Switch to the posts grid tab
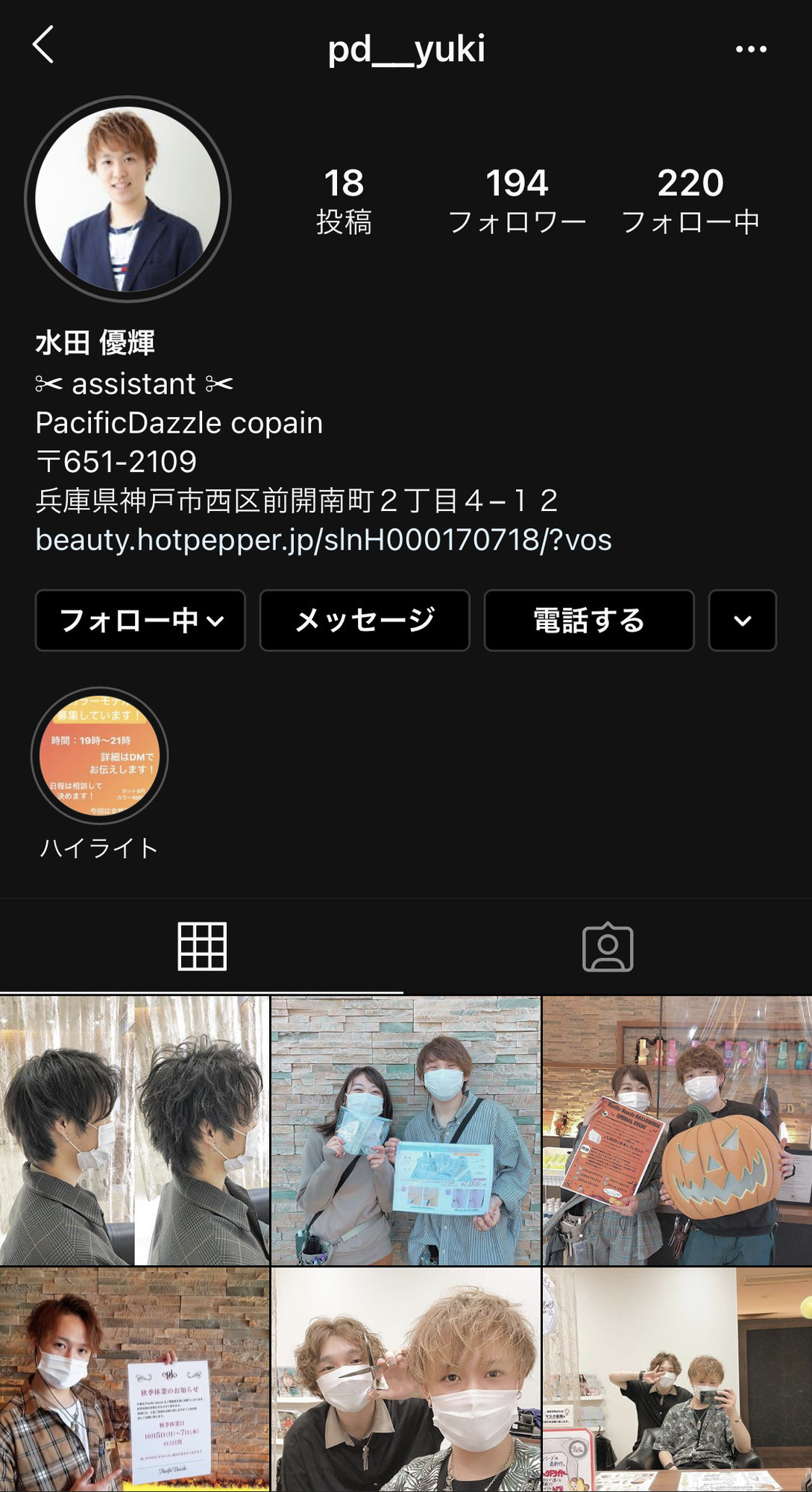The height and width of the screenshot is (1492, 812). pos(201,946)
